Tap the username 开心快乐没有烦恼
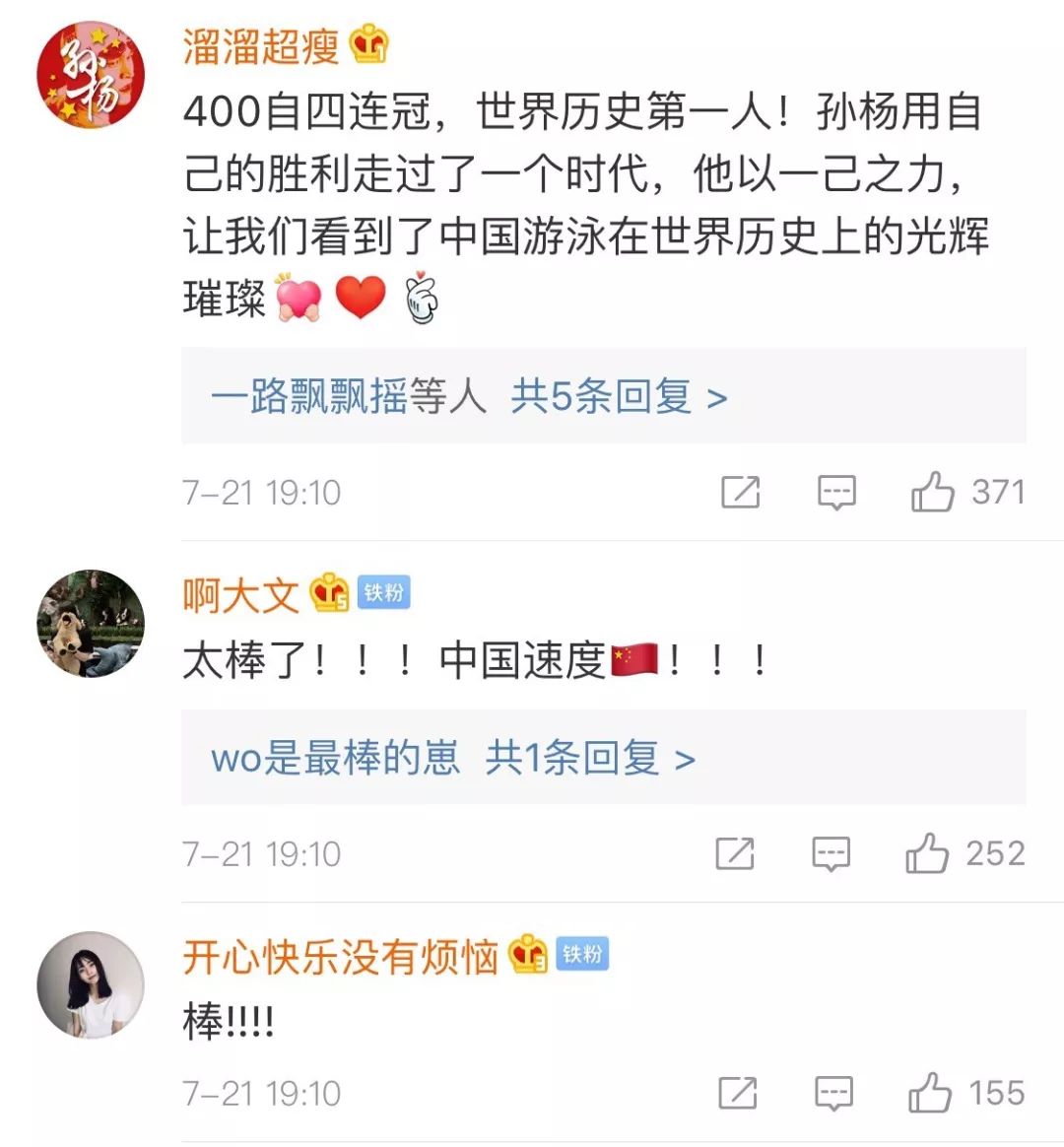This screenshot has width=1064, height=1147. [340, 956]
